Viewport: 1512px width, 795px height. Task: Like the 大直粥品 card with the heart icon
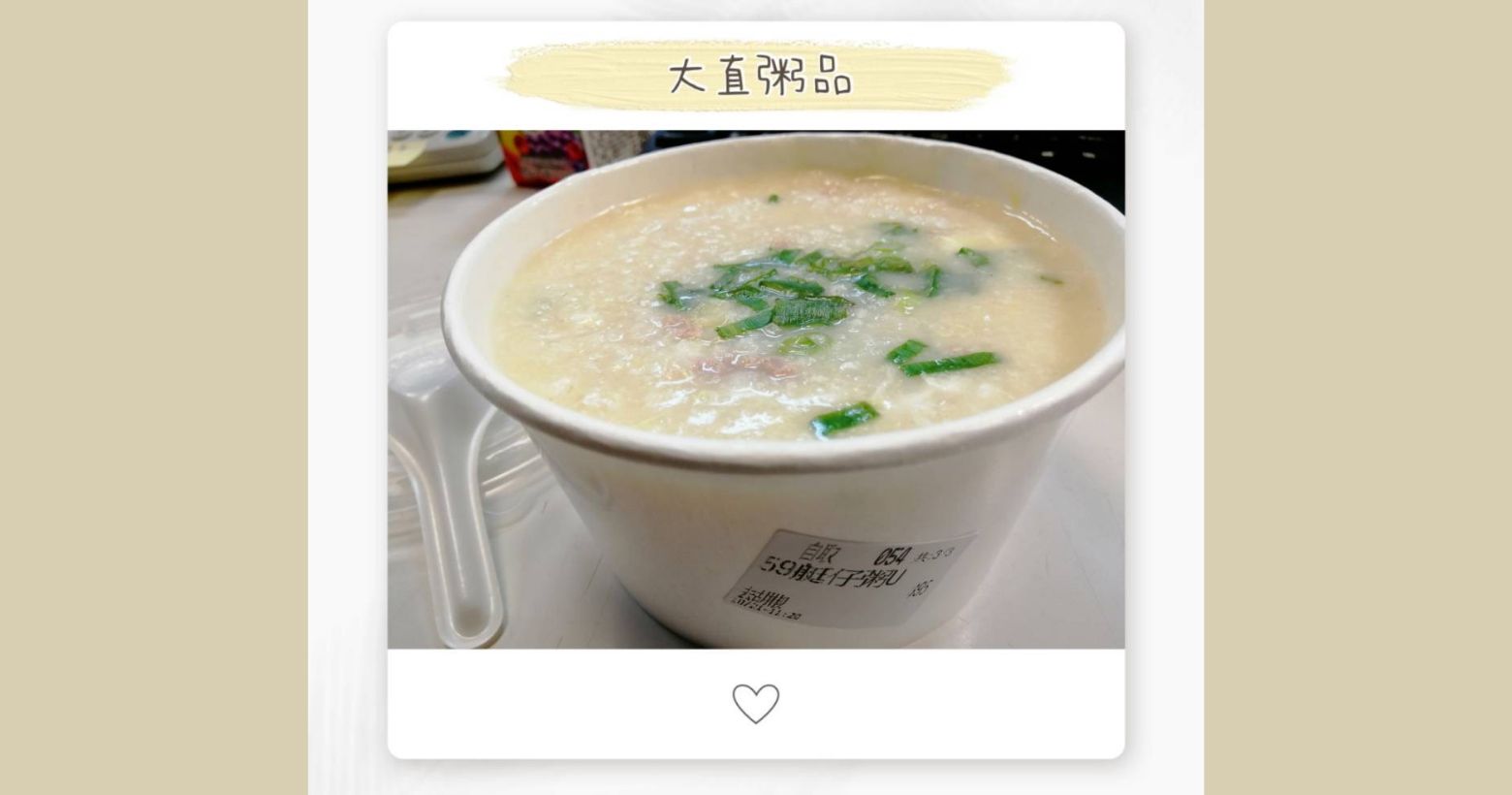(755, 704)
